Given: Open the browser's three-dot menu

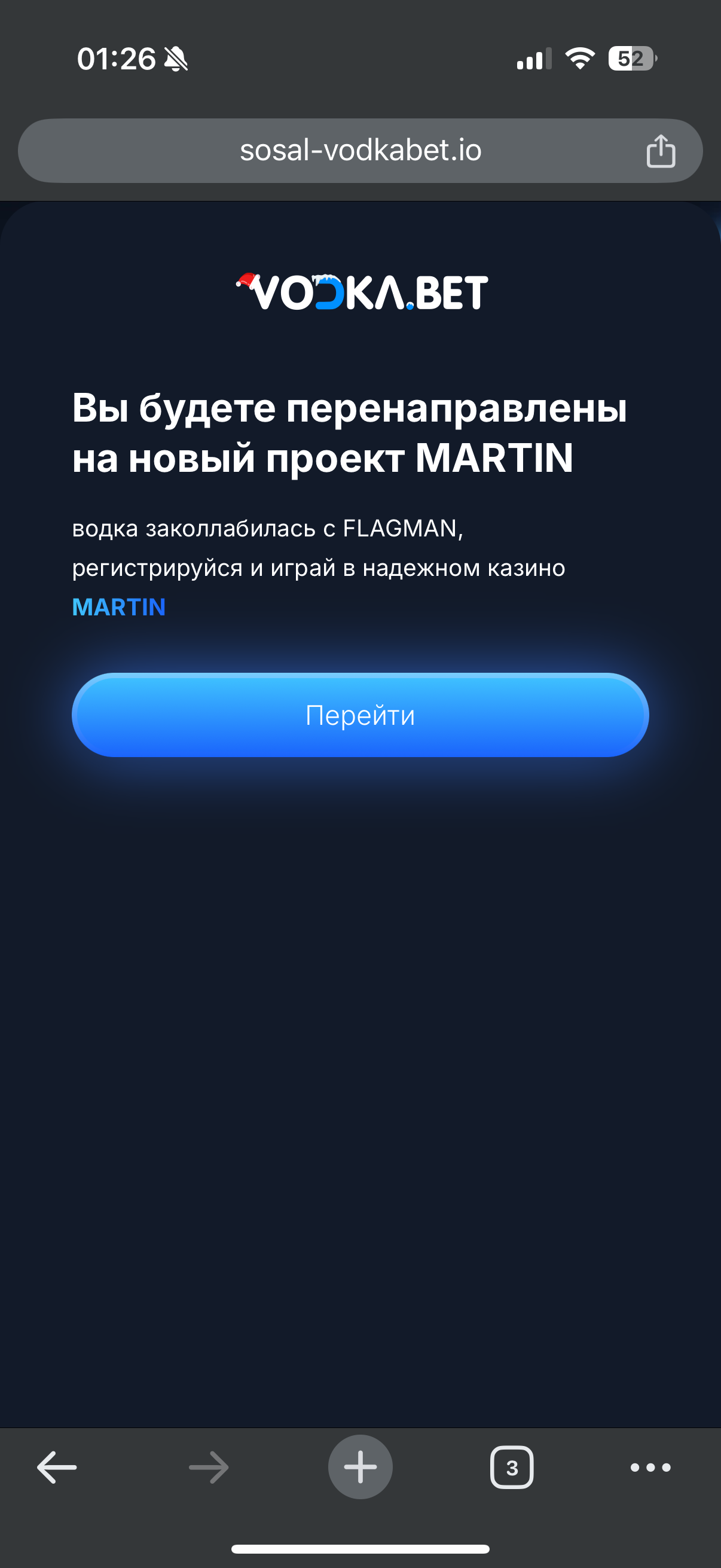Looking at the screenshot, I should 650,1467.
